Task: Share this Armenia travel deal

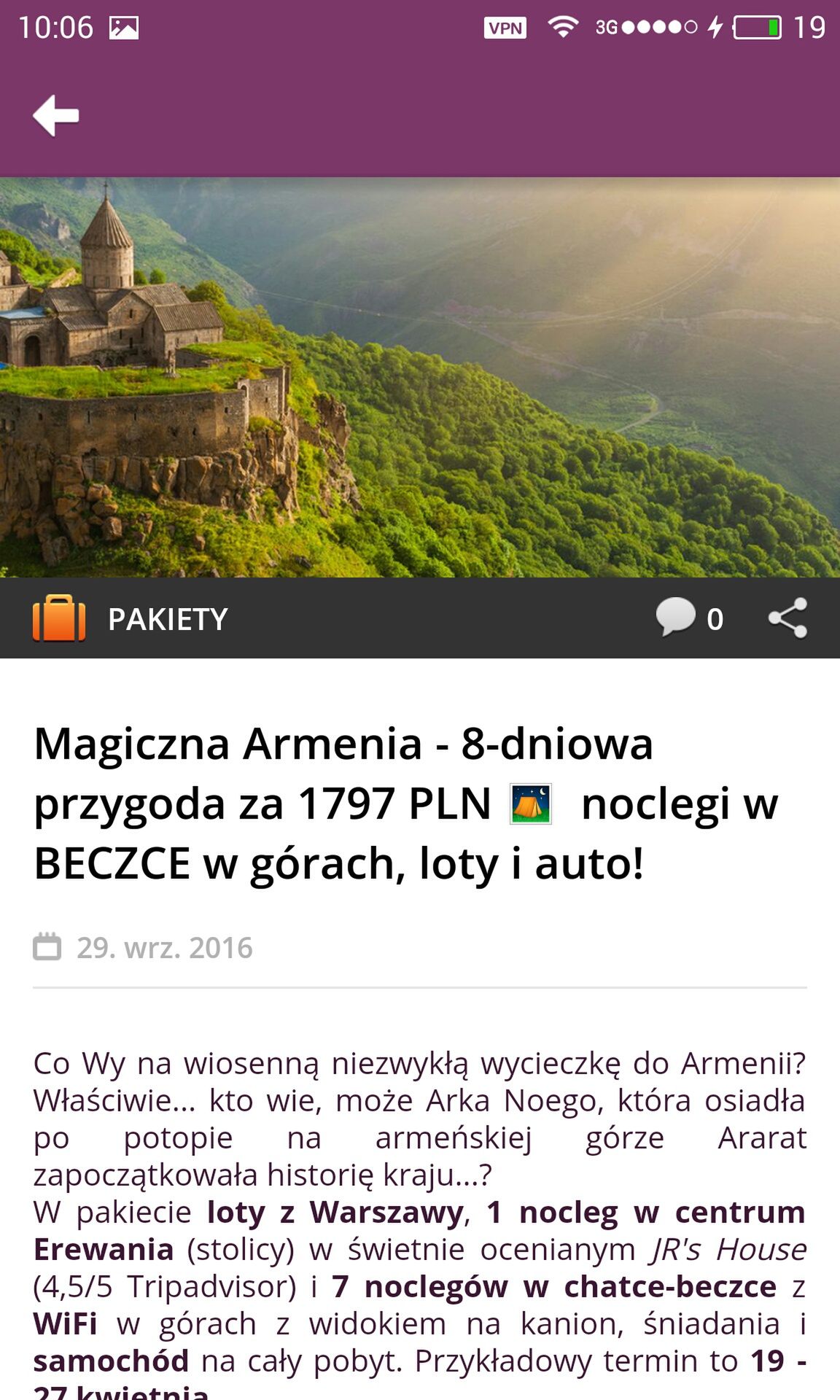Action: tap(788, 618)
